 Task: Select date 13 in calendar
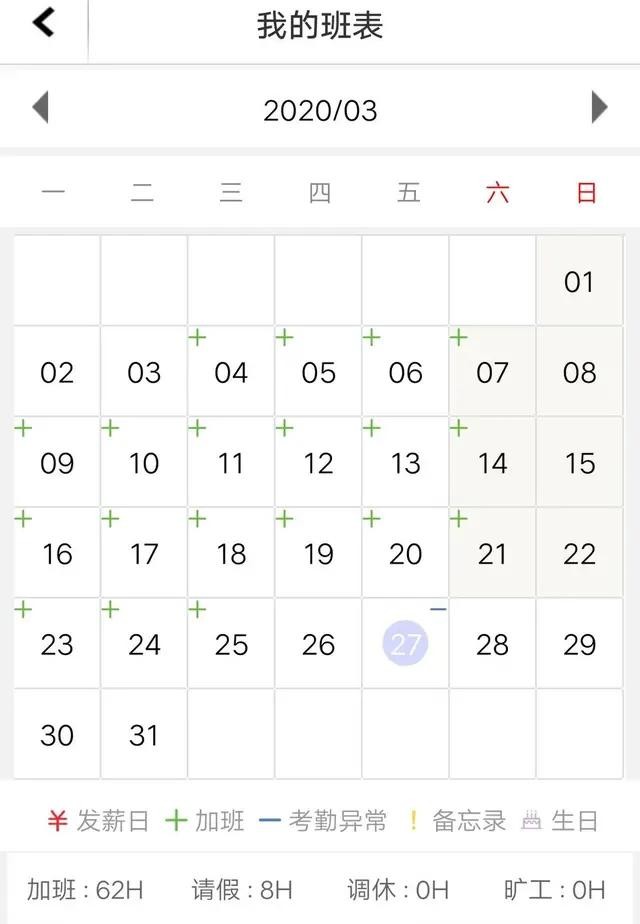click(405, 463)
